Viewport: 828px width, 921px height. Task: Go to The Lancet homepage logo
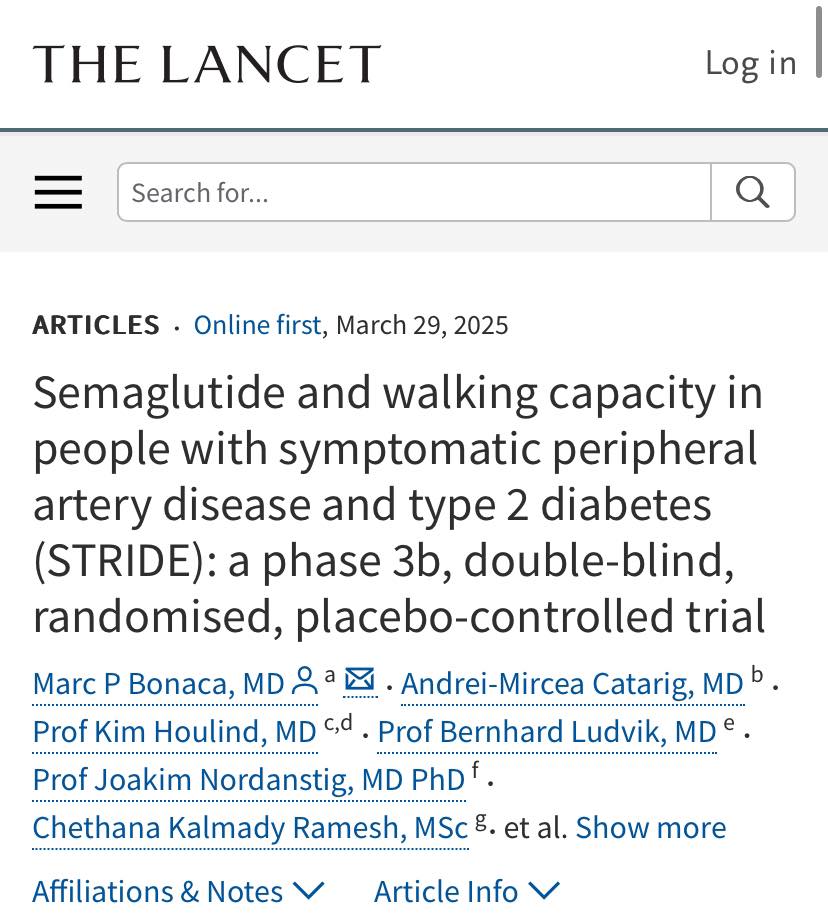207,64
